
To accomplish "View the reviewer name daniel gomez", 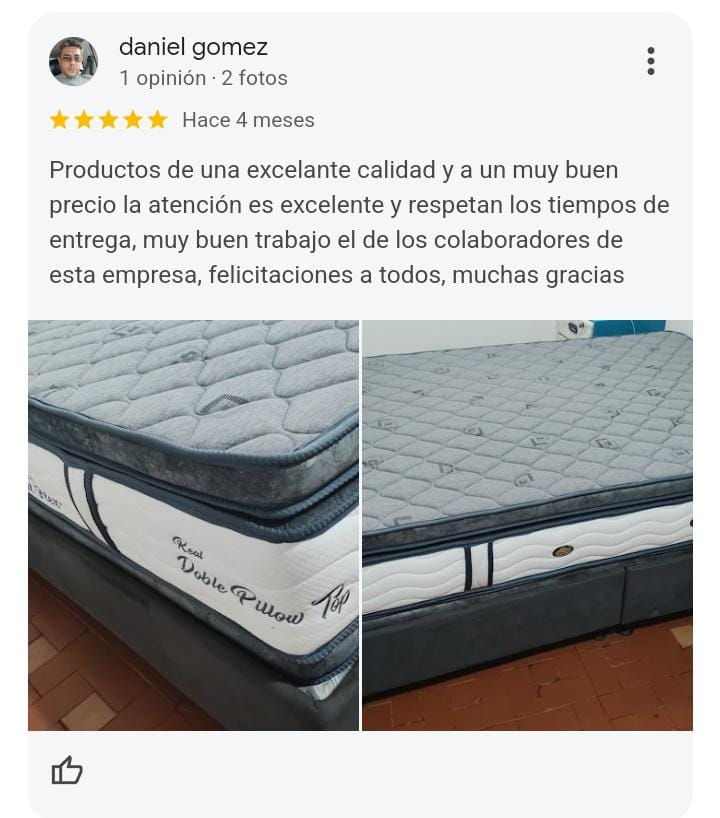I will click(193, 47).
